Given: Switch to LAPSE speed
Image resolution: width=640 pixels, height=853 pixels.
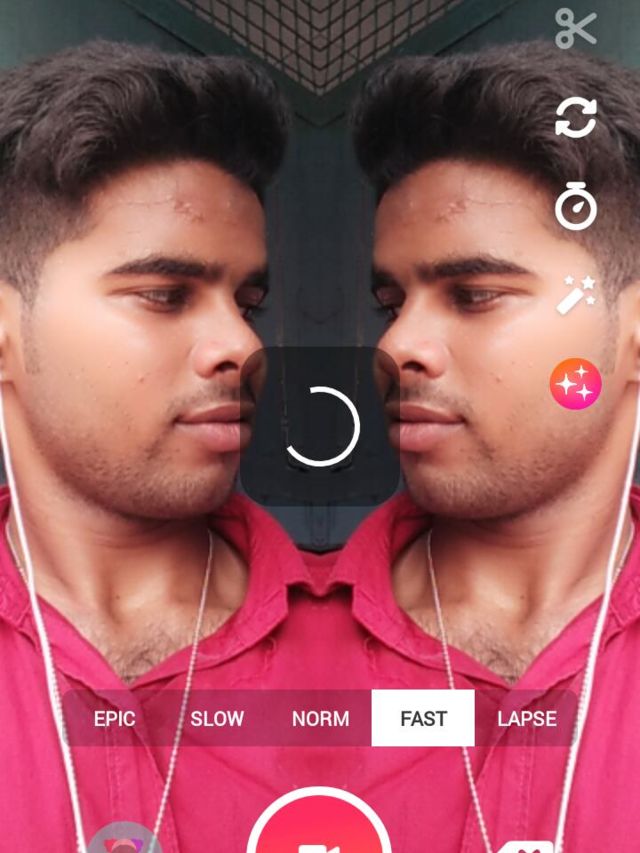Looking at the screenshot, I should (x=526, y=719).
